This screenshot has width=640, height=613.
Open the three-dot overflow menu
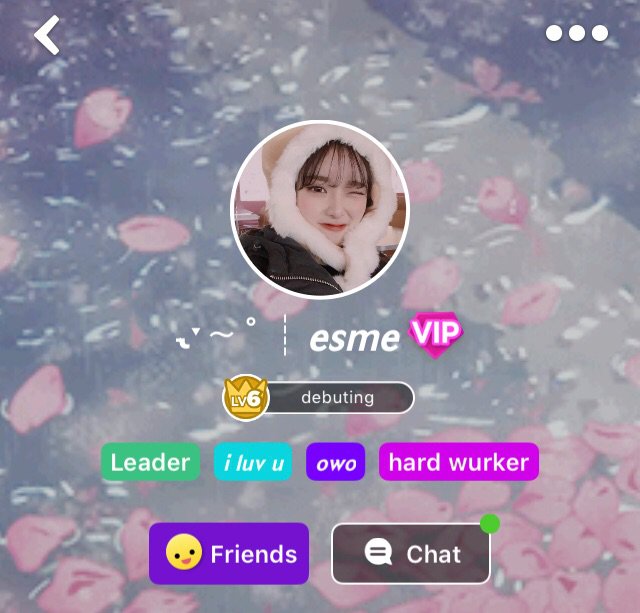(577, 33)
